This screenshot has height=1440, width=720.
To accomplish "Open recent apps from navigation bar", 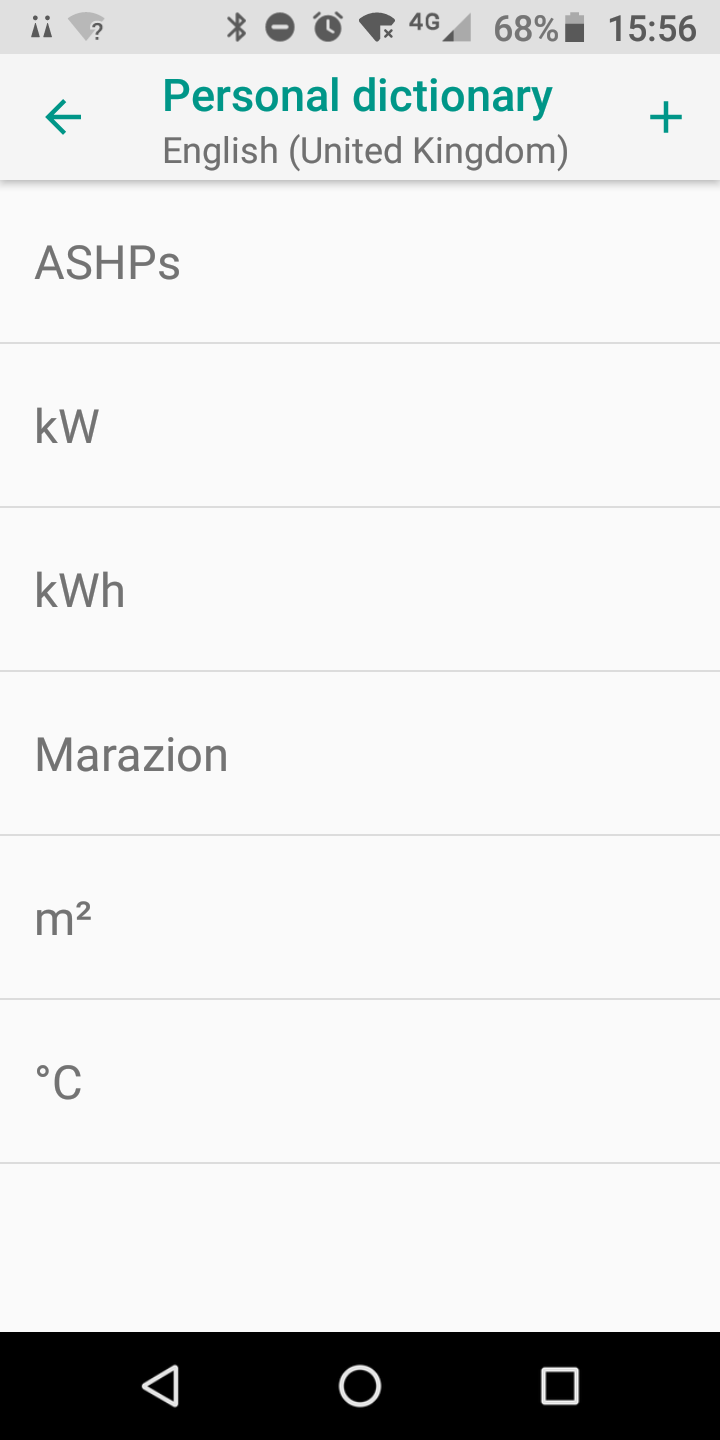I will (x=559, y=1386).
